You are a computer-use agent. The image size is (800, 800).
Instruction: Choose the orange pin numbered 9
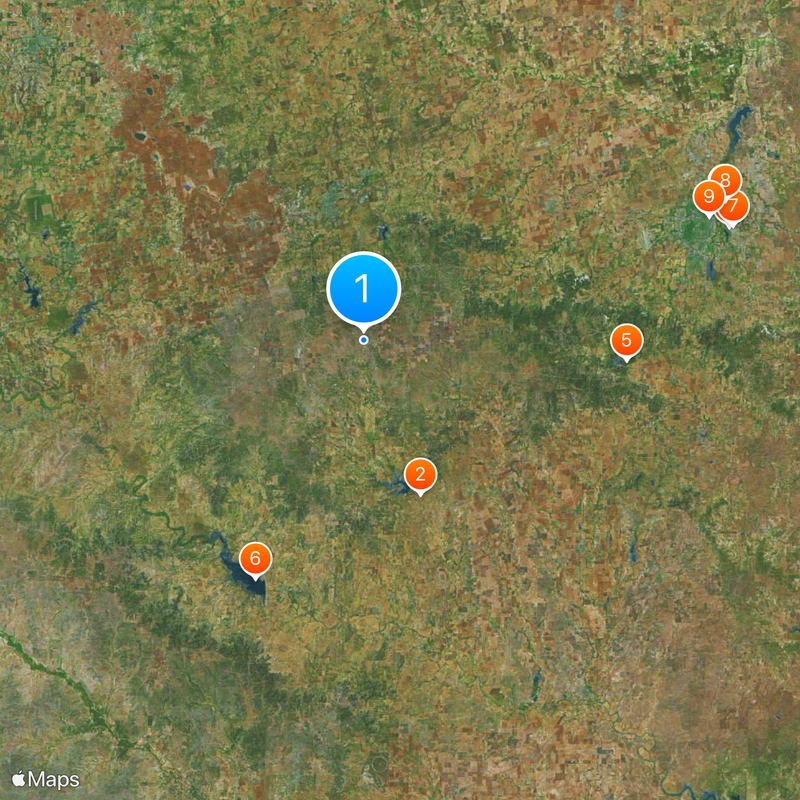708,196
